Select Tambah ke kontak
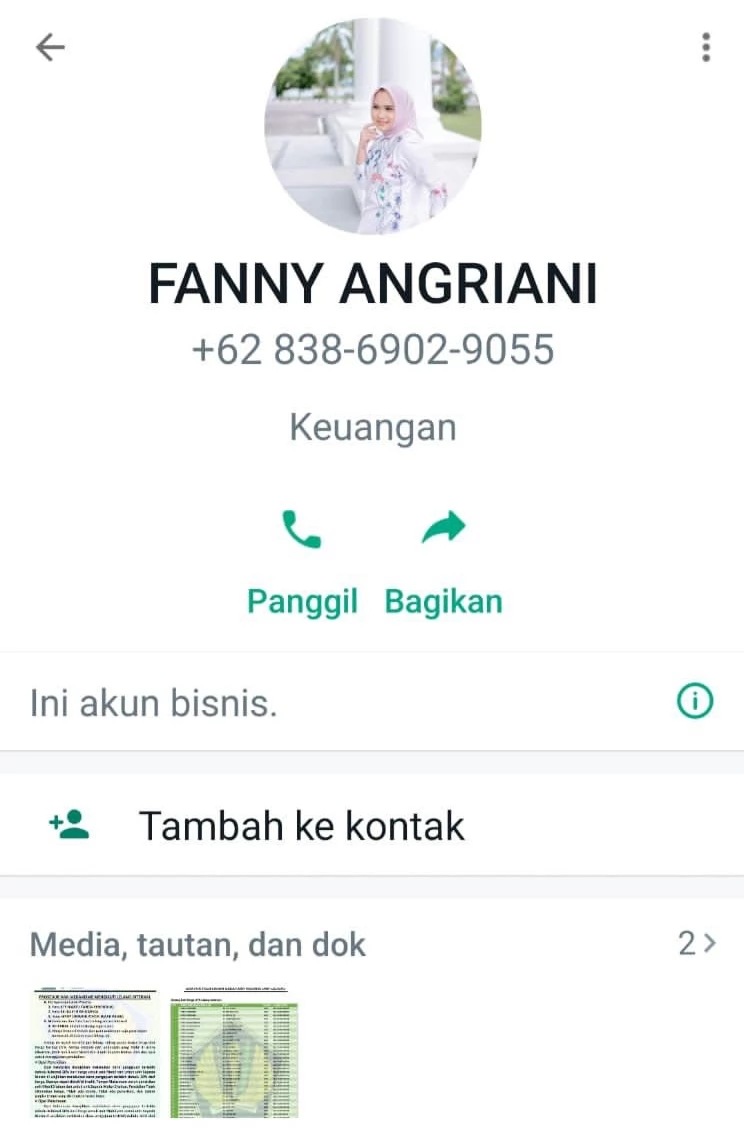 (x=300, y=826)
